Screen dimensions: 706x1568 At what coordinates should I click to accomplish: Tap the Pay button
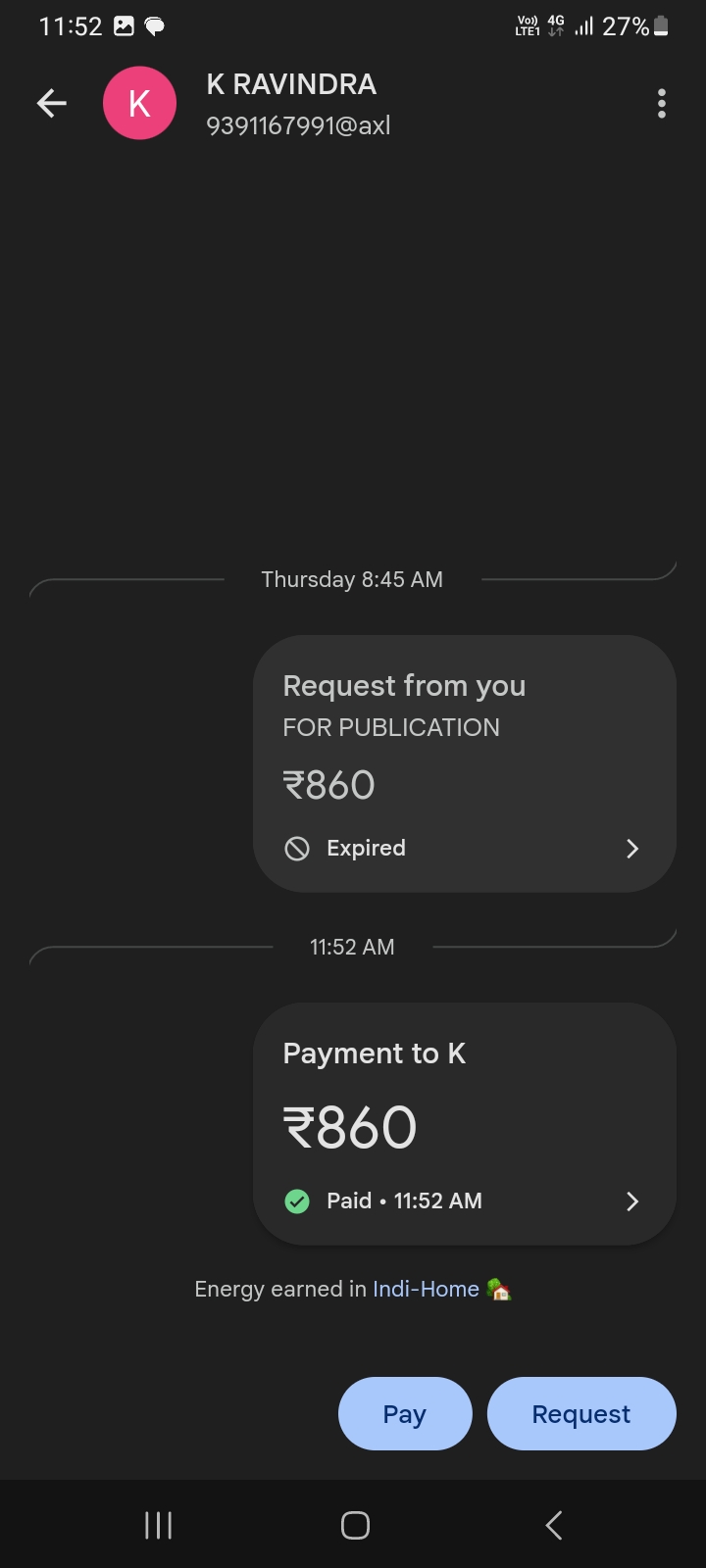tap(404, 1413)
